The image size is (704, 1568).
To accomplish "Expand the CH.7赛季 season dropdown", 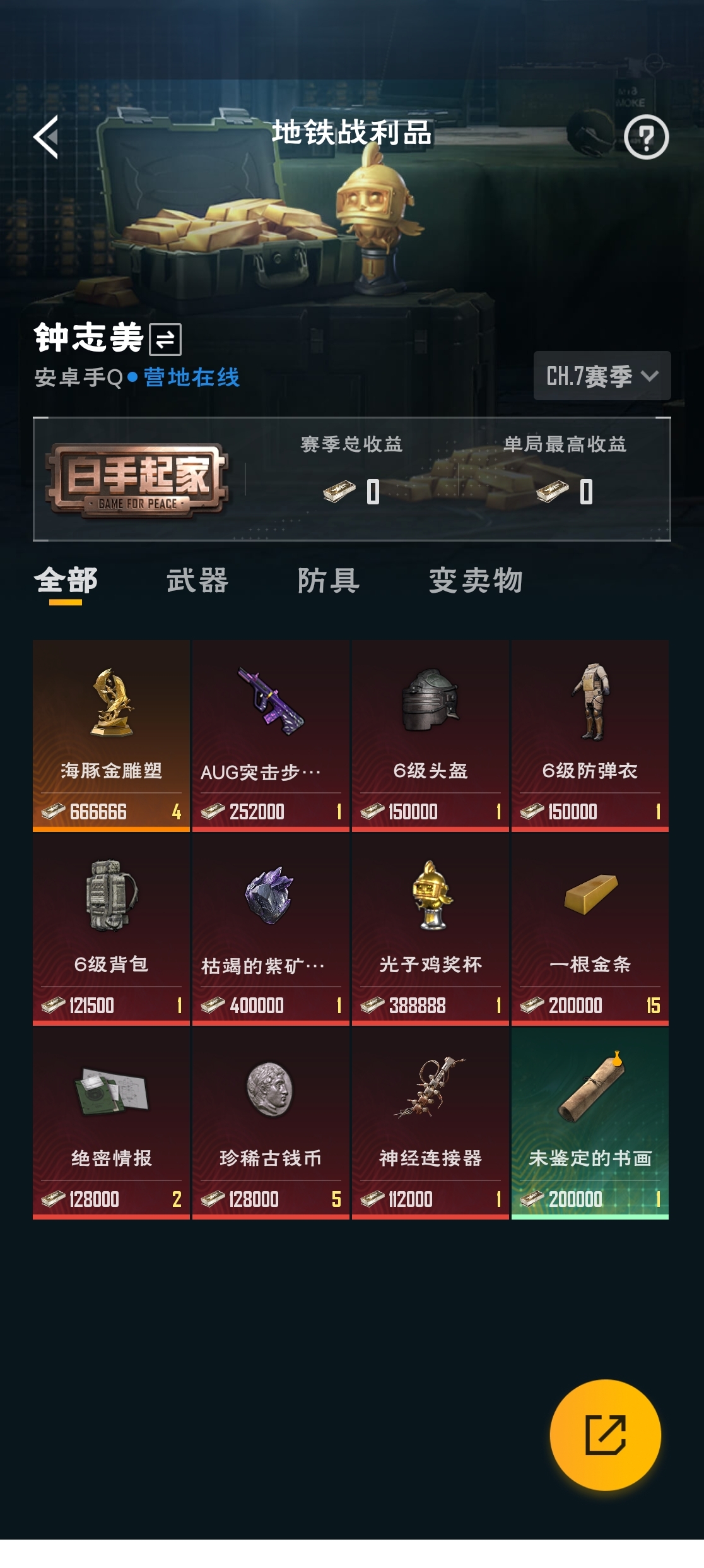I will tap(602, 376).
